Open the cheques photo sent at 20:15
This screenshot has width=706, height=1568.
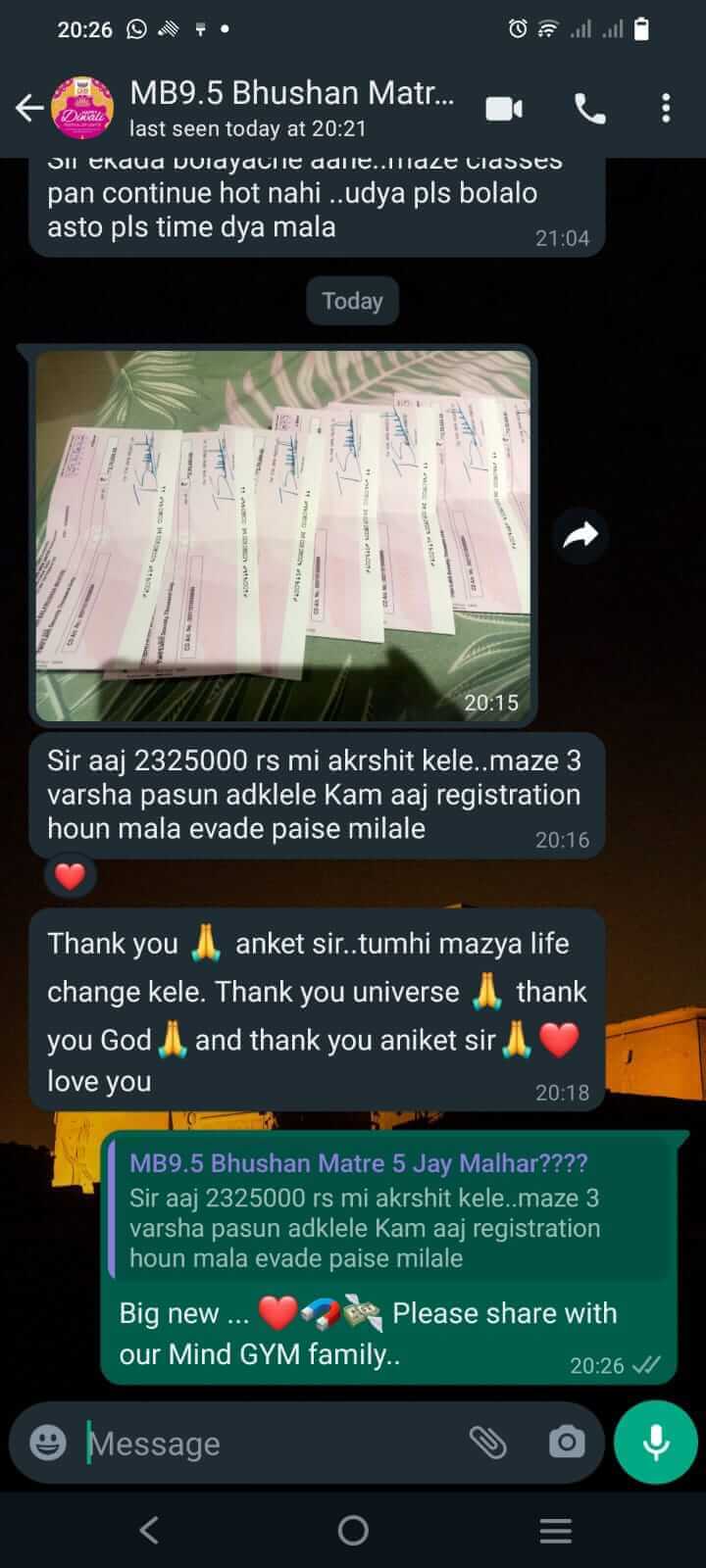(x=282, y=535)
